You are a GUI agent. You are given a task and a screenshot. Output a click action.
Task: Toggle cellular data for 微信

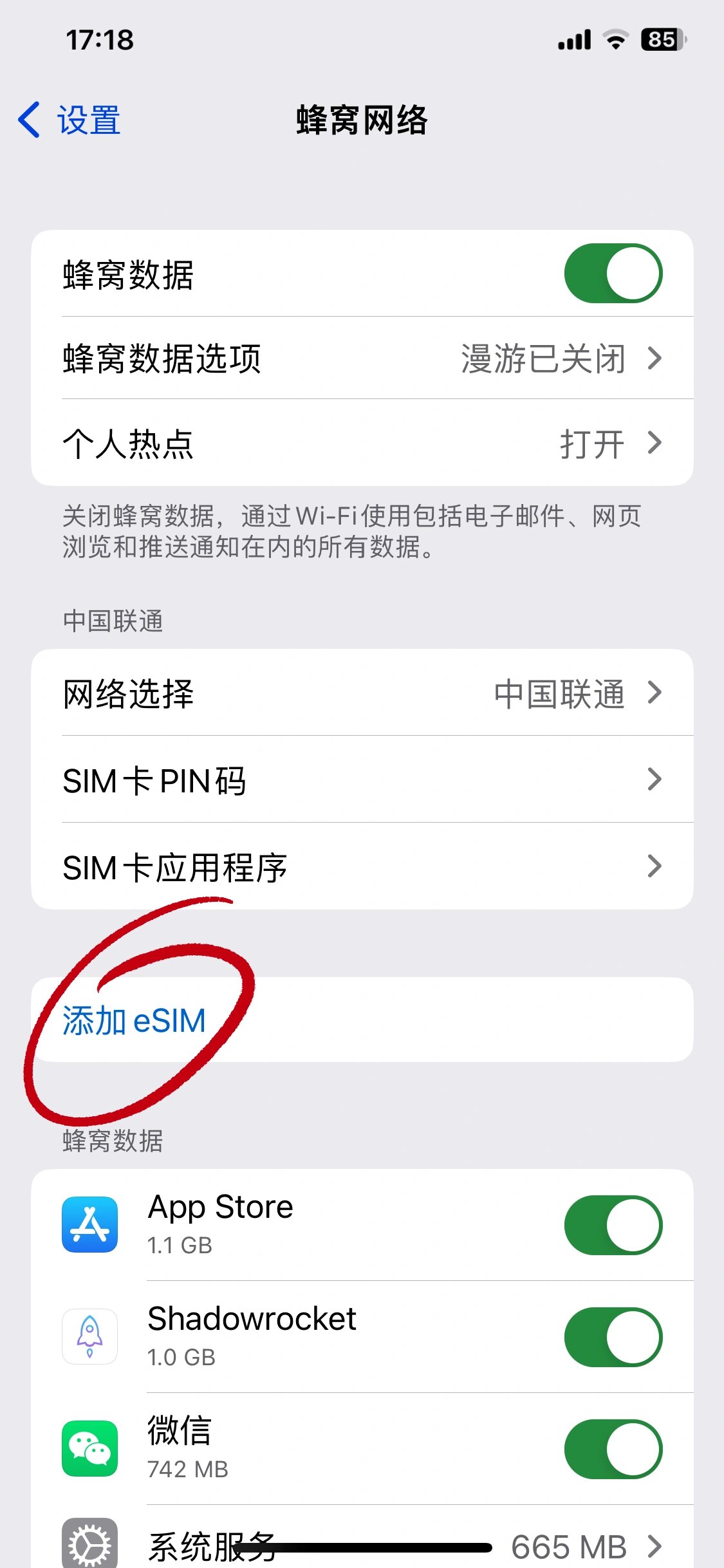[613, 1449]
